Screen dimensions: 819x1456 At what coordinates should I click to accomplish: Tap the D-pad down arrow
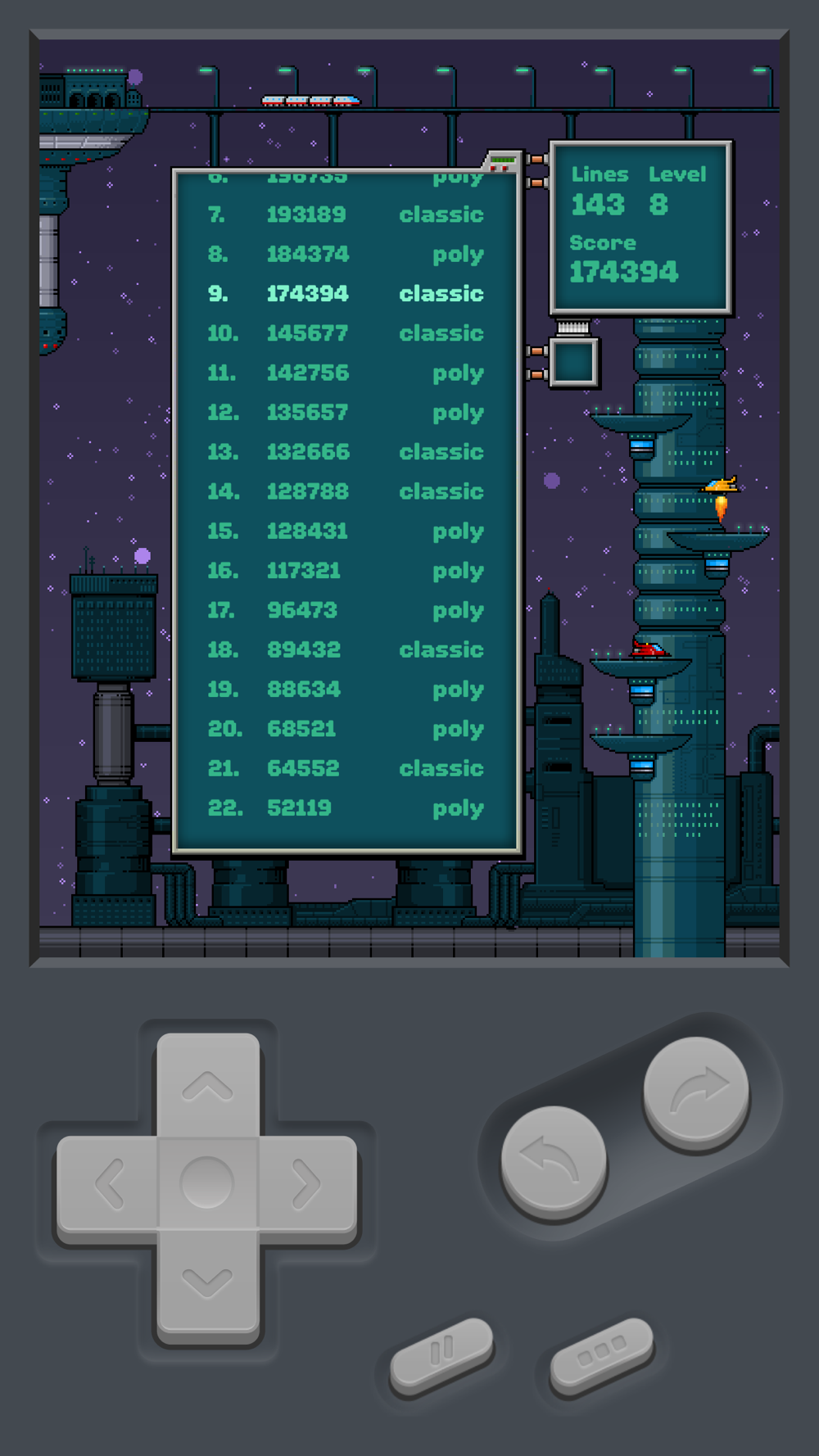tap(208, 1282)
